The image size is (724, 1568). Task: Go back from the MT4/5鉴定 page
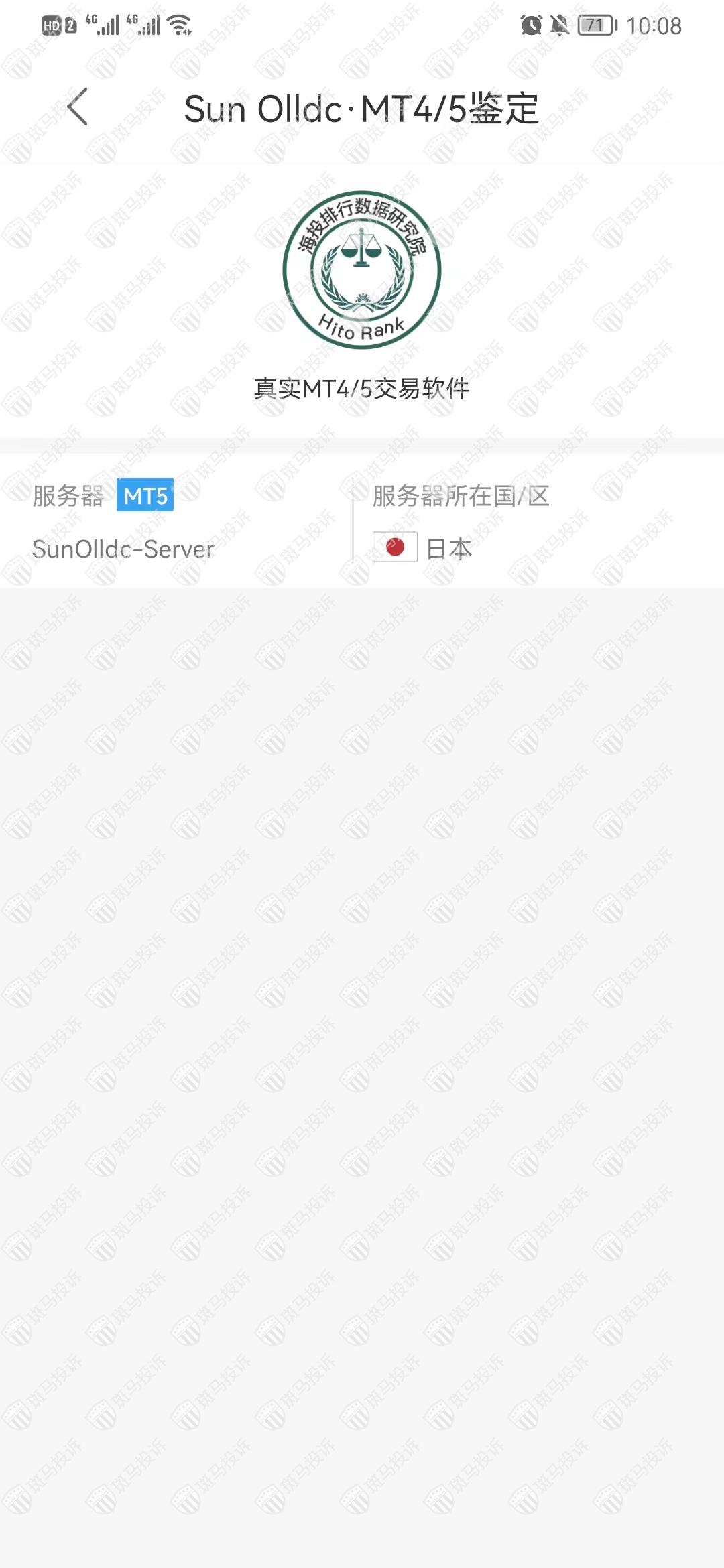point(78,107)
